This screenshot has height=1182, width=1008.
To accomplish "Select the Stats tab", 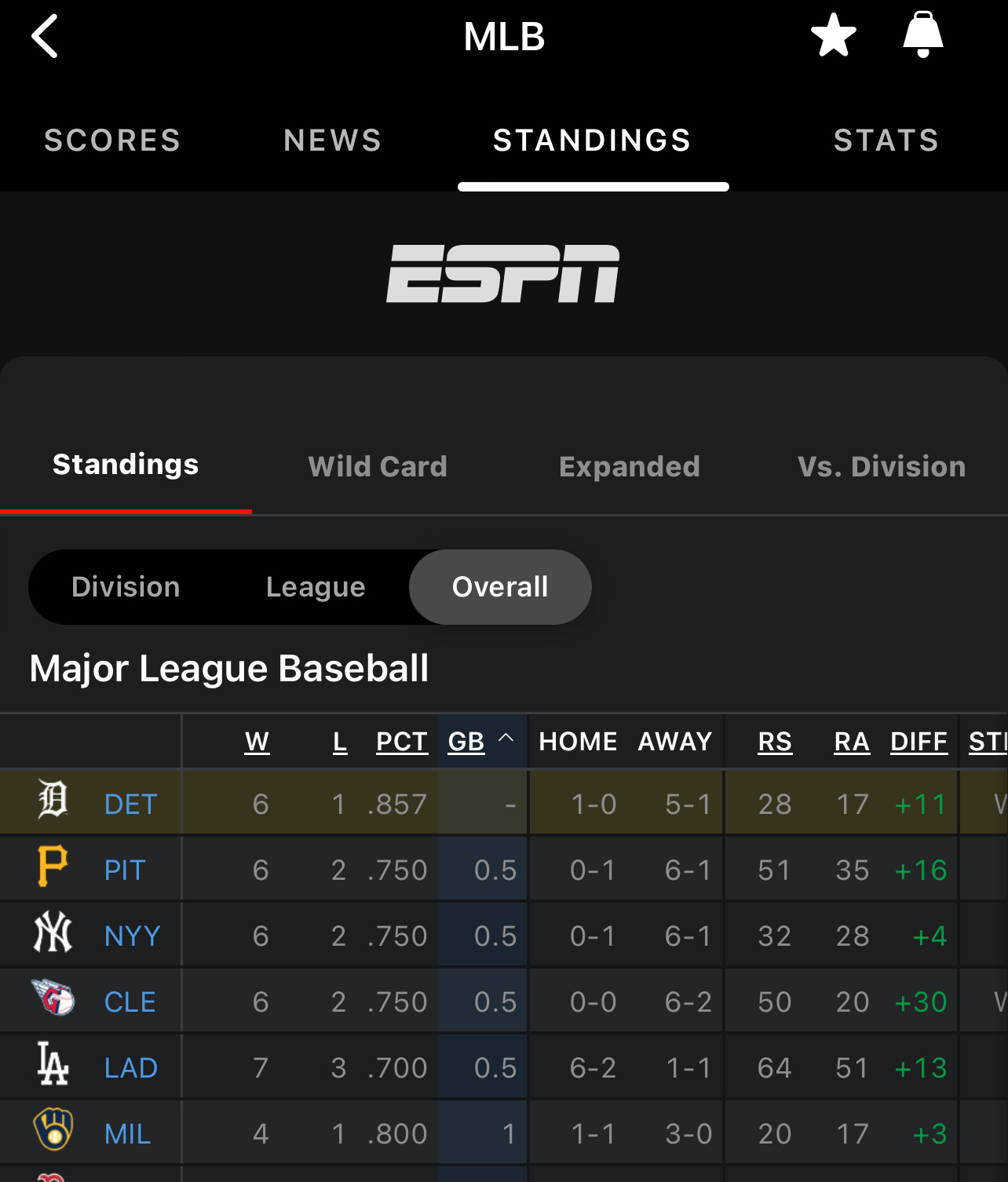I will point(886,140).
